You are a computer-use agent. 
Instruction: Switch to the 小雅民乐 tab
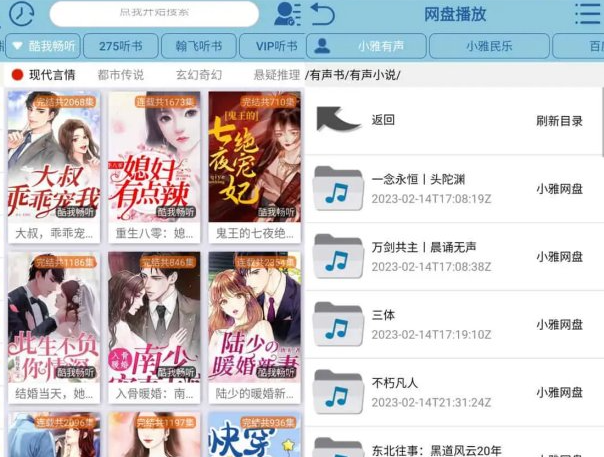coord(489,46)
